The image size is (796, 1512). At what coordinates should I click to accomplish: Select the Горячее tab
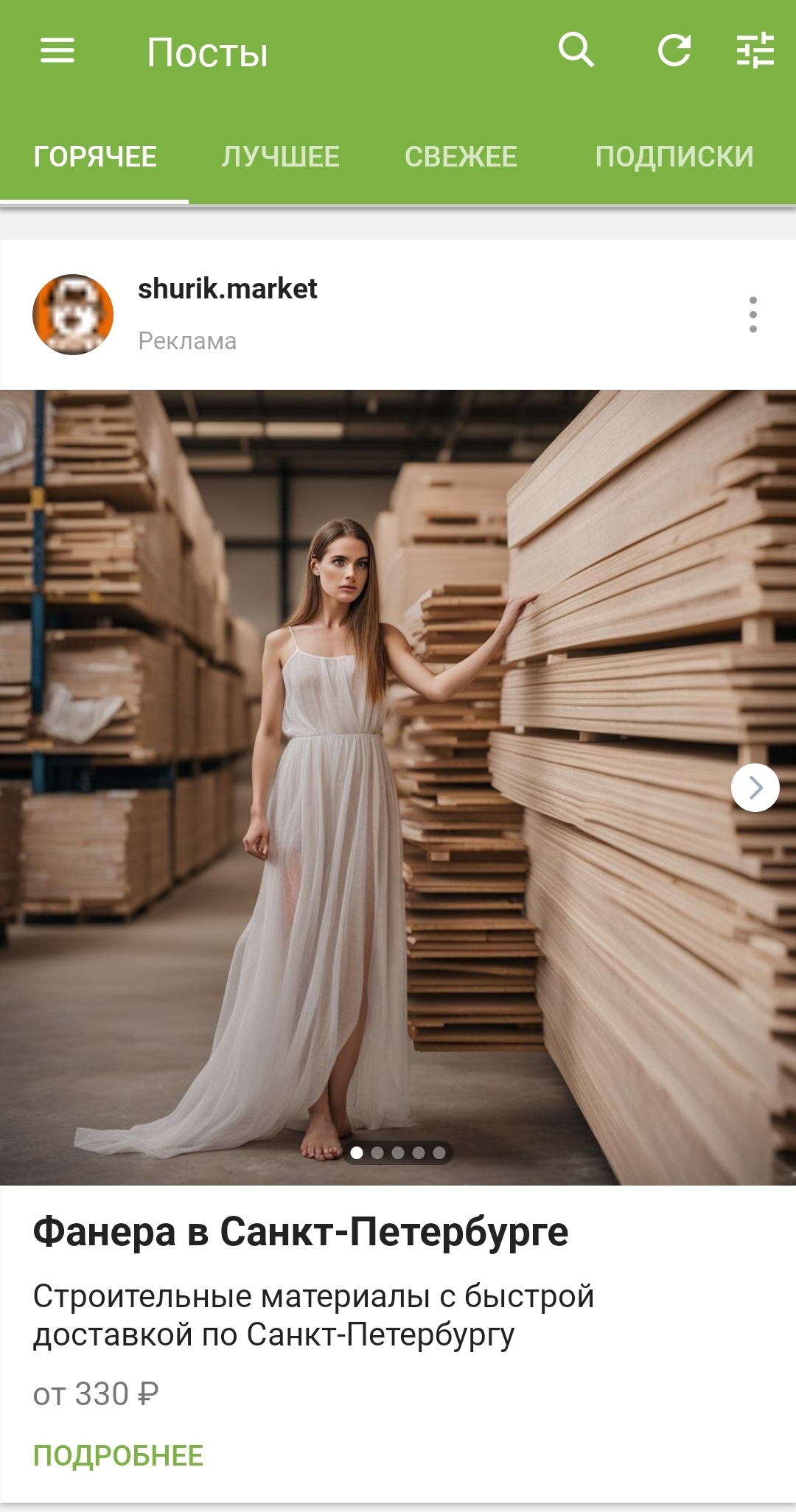(95, 157)
